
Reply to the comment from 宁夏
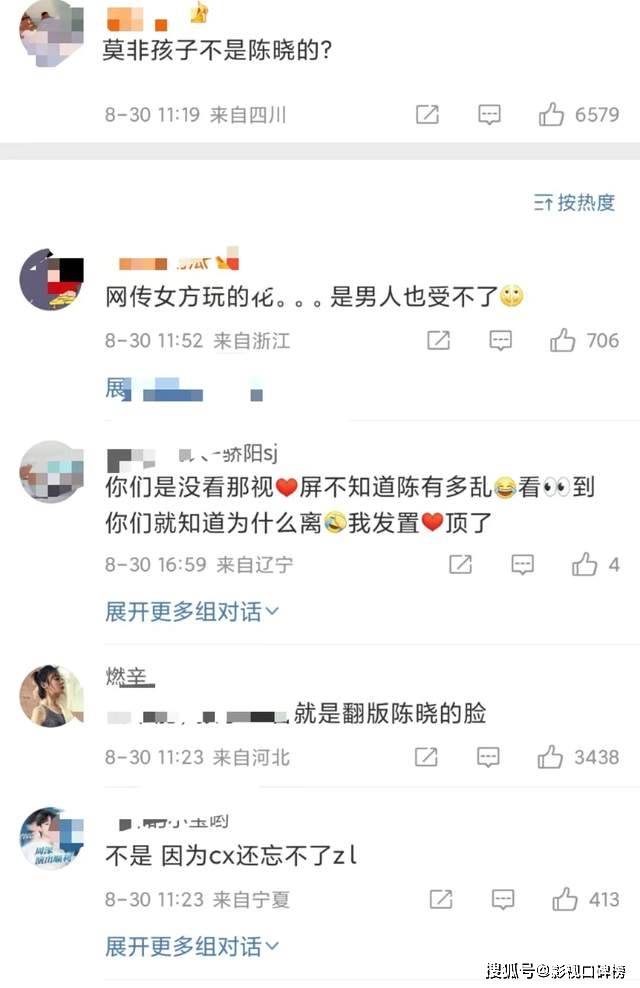(x=502, y=900)
